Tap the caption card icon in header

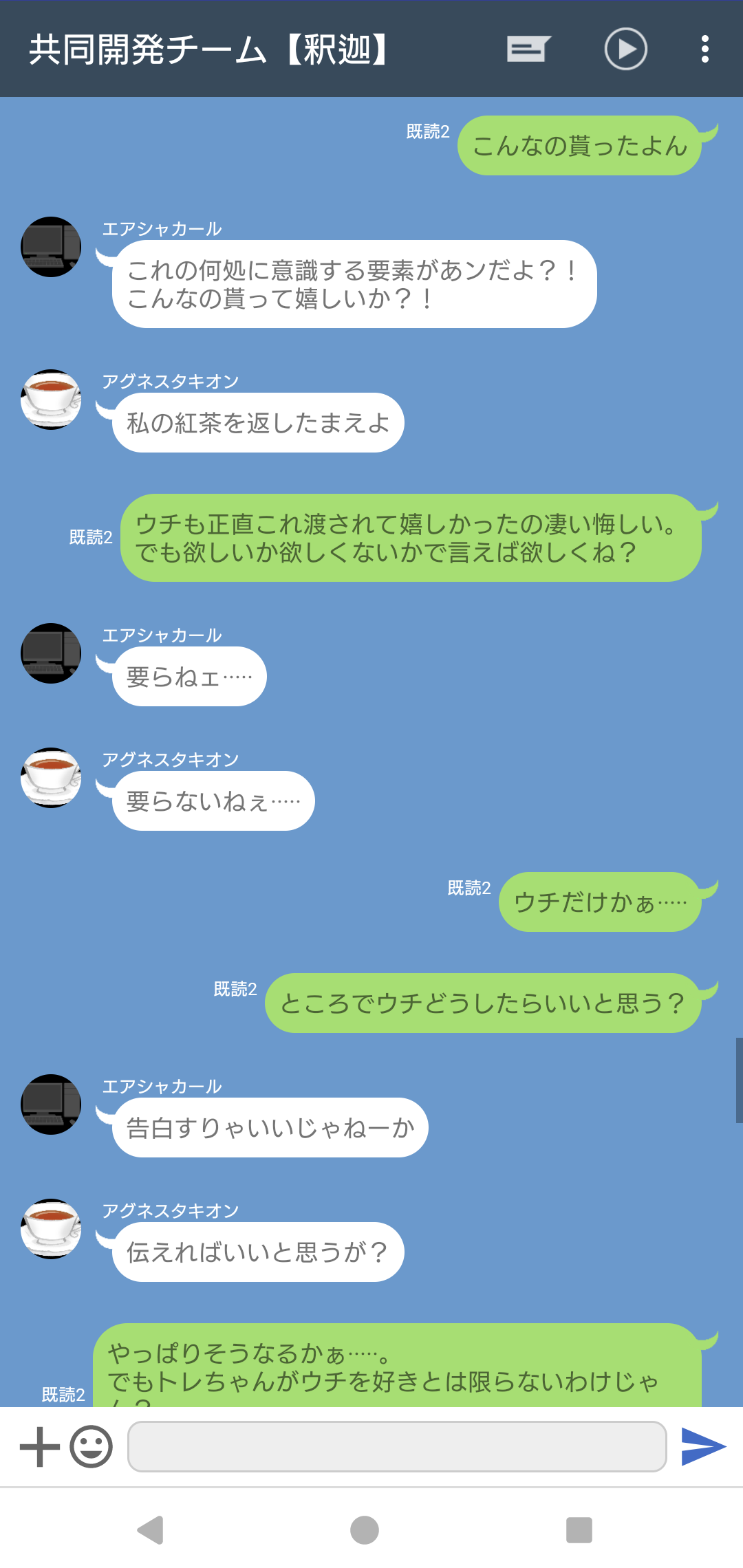(x=528, y=49)
